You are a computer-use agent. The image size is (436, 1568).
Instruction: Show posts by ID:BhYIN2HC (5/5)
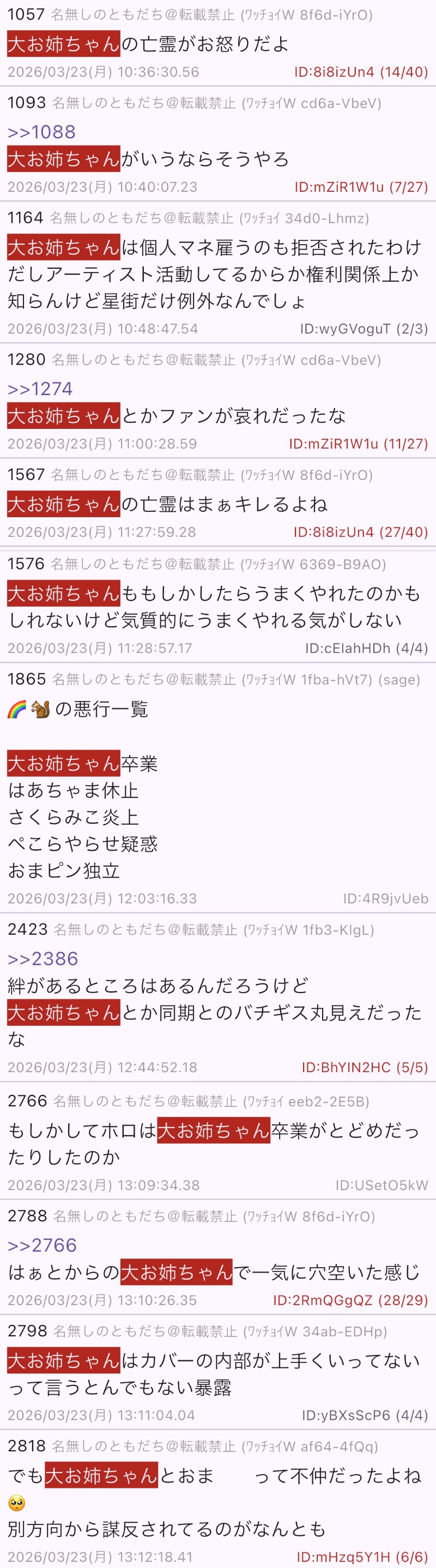[364, 1067]
